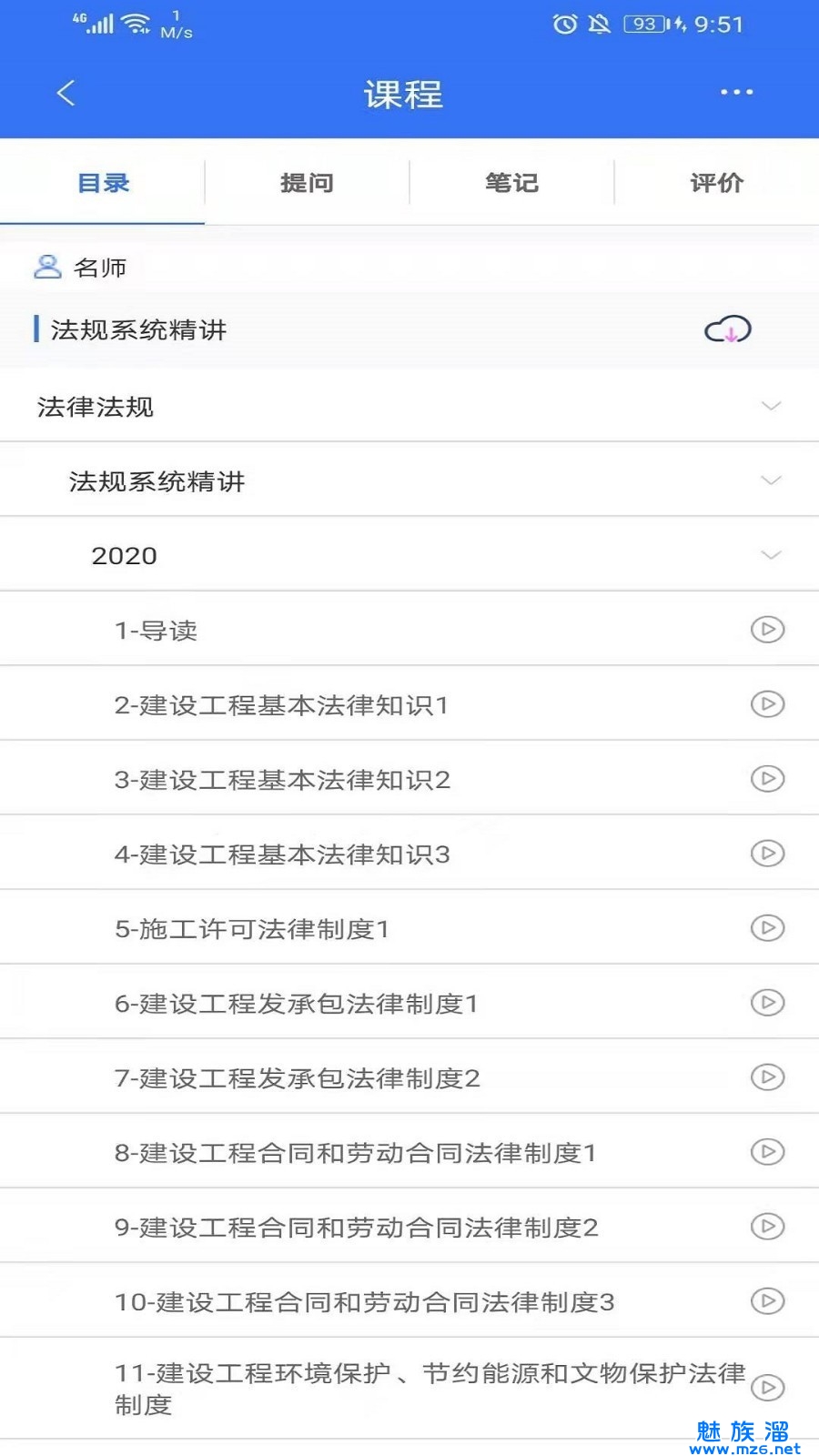This screenshot has height=1456, width=819.
Task: Open lesson 5-施工许可法律制度1
Action: click(252, 929)
